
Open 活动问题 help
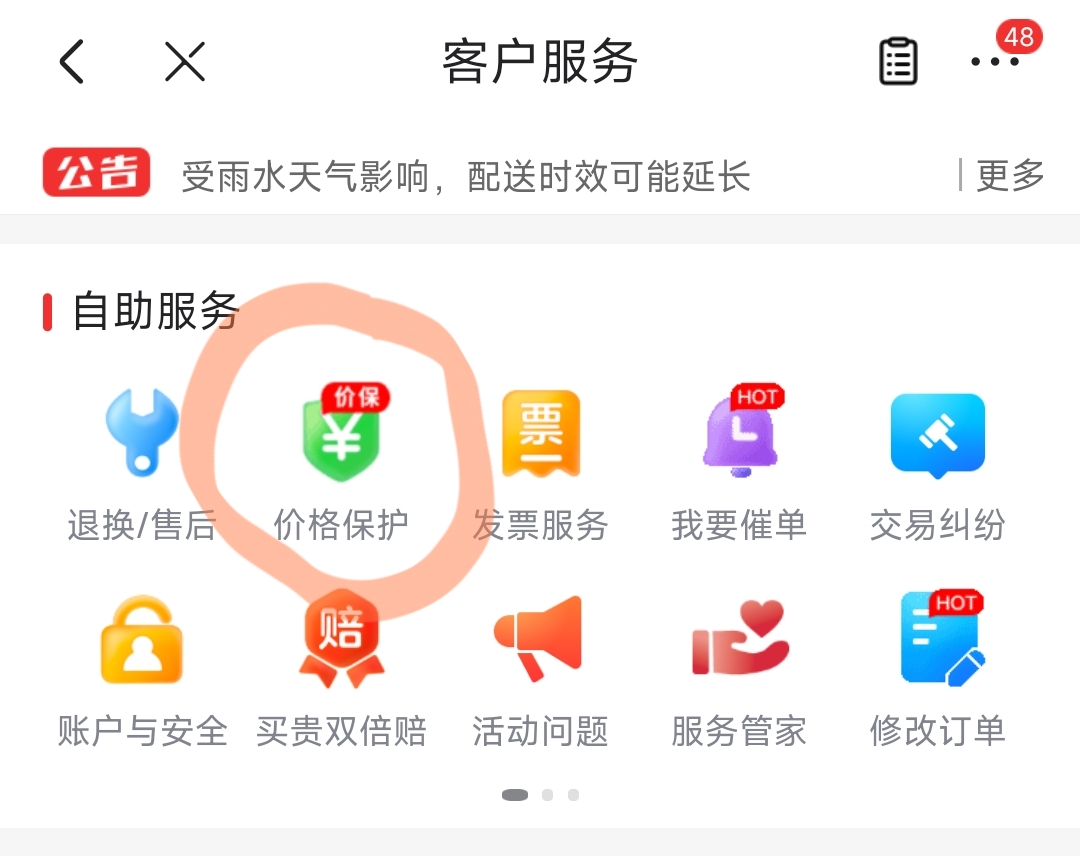click(x=540, y=672)
